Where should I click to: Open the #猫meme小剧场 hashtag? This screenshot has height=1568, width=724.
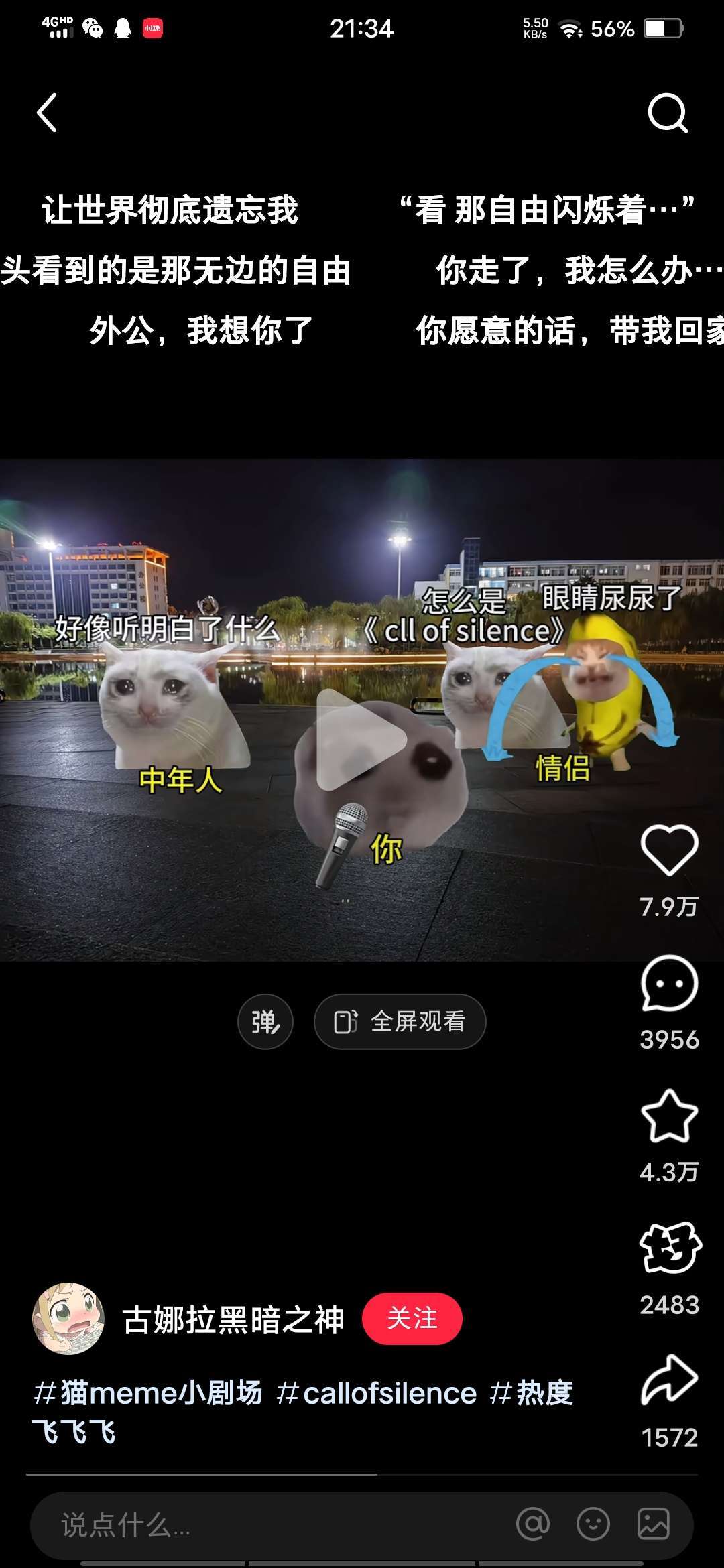pos(147,1394)
